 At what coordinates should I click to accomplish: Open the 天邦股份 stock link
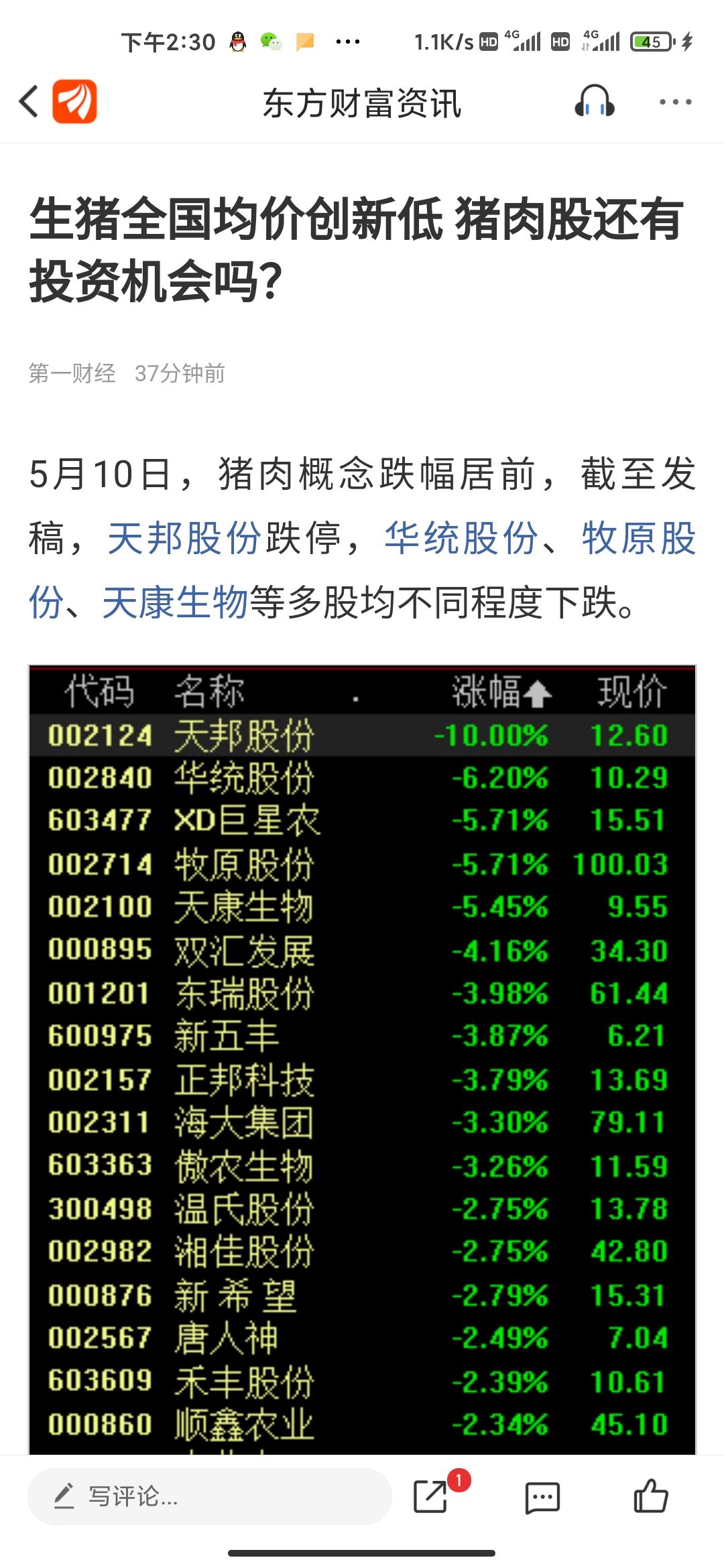pyautogui.click(x=184, y=538)
